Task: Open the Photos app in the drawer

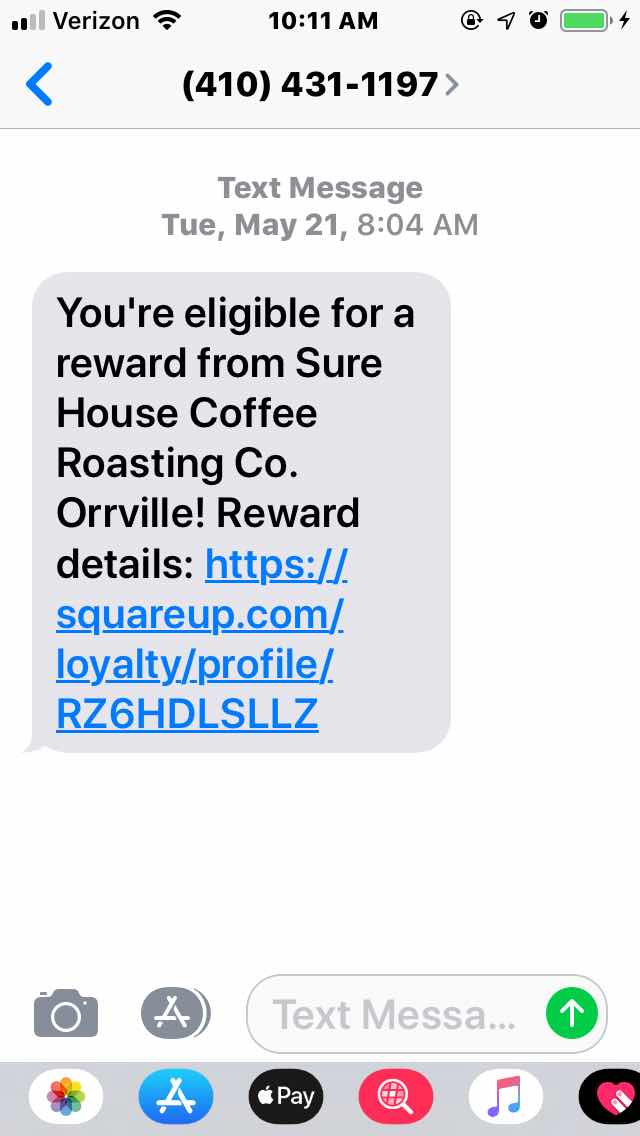Action: [66, 1097]
